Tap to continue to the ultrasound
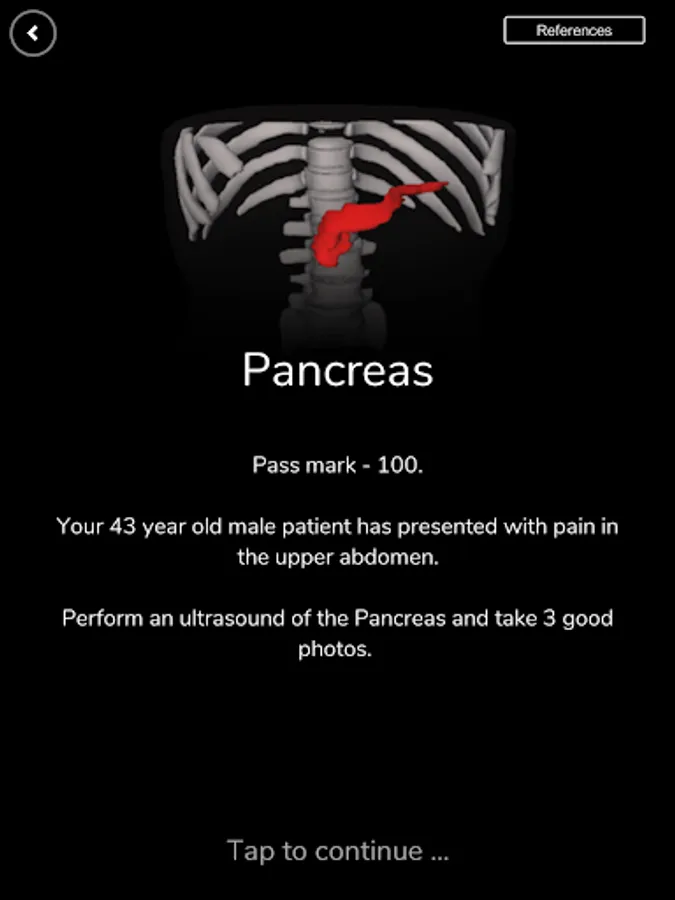This screenshot has width=675, height=900. tap(338, 850)
